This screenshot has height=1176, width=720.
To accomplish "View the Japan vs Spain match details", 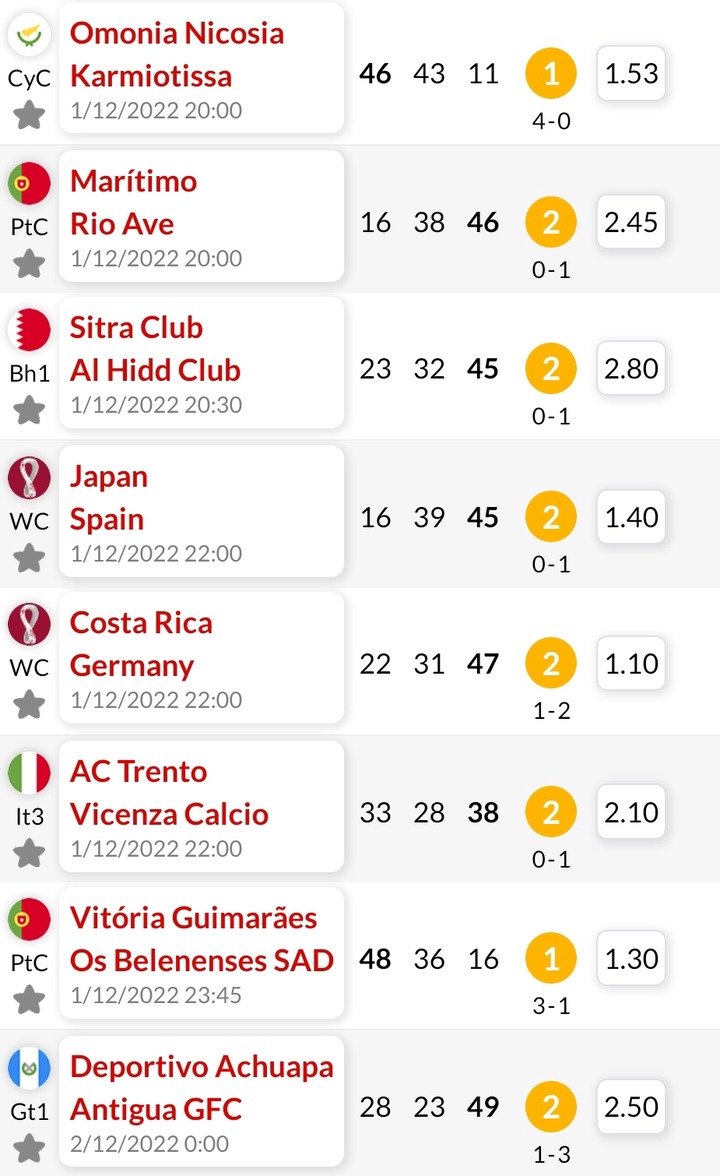I will click(202, 512).
